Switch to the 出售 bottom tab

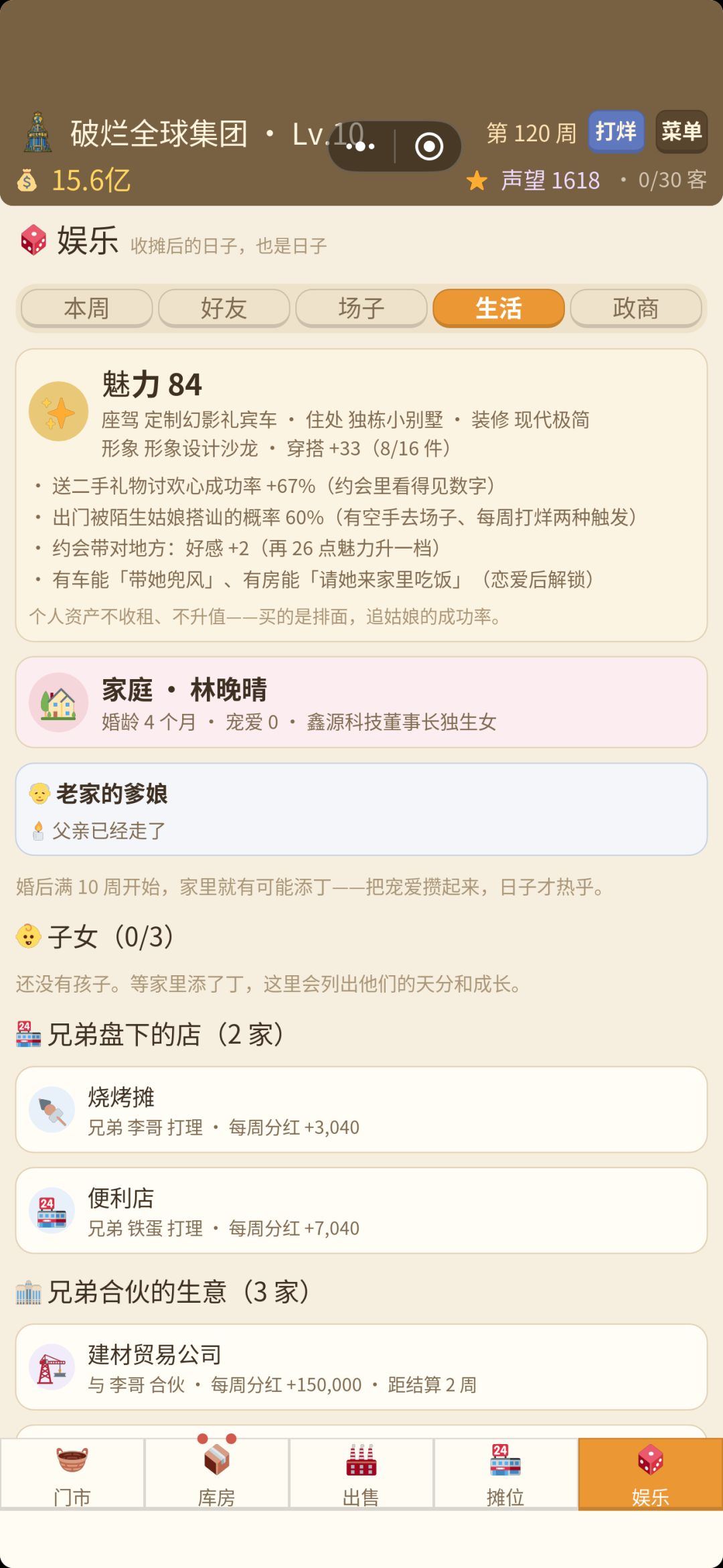click(361, 1474)
